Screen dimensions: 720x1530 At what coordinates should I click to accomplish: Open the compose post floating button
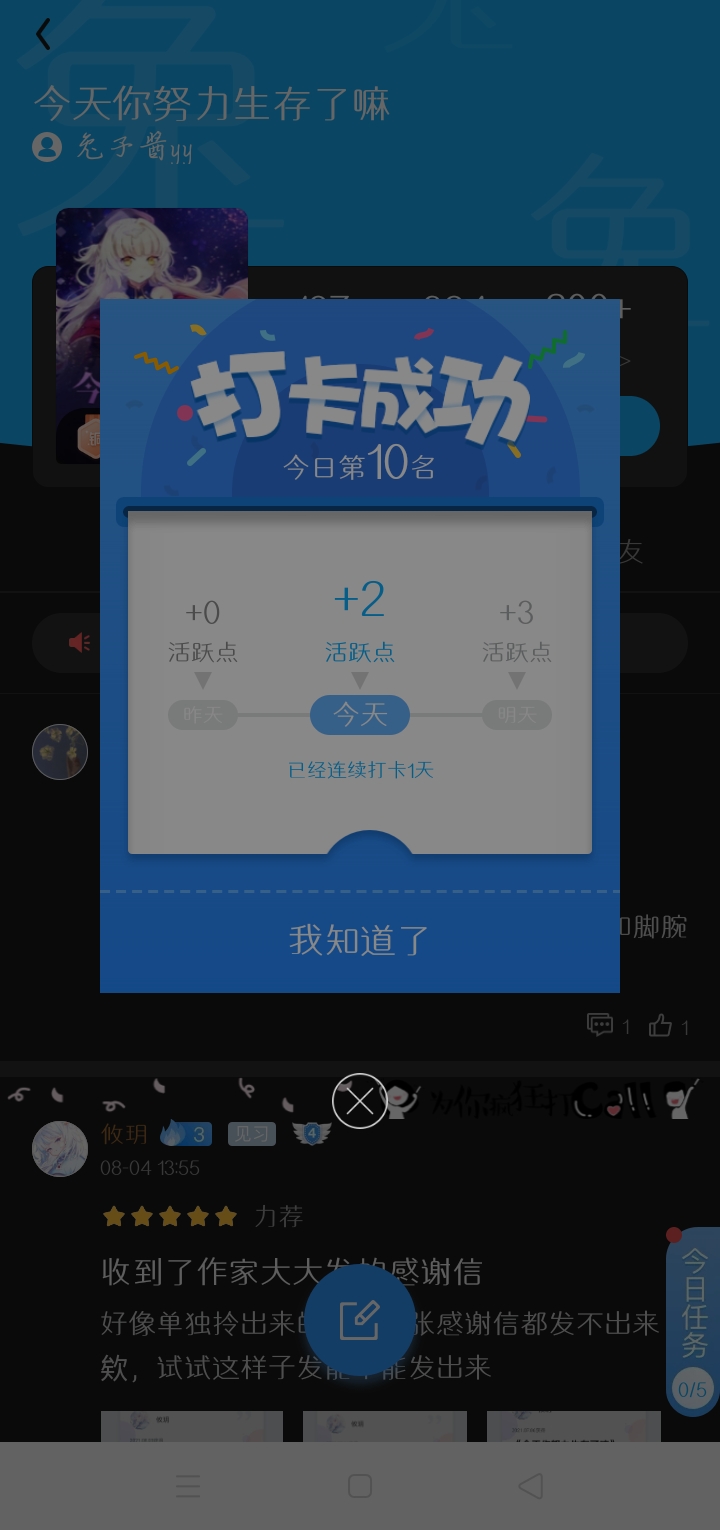tap(359, 1320)
